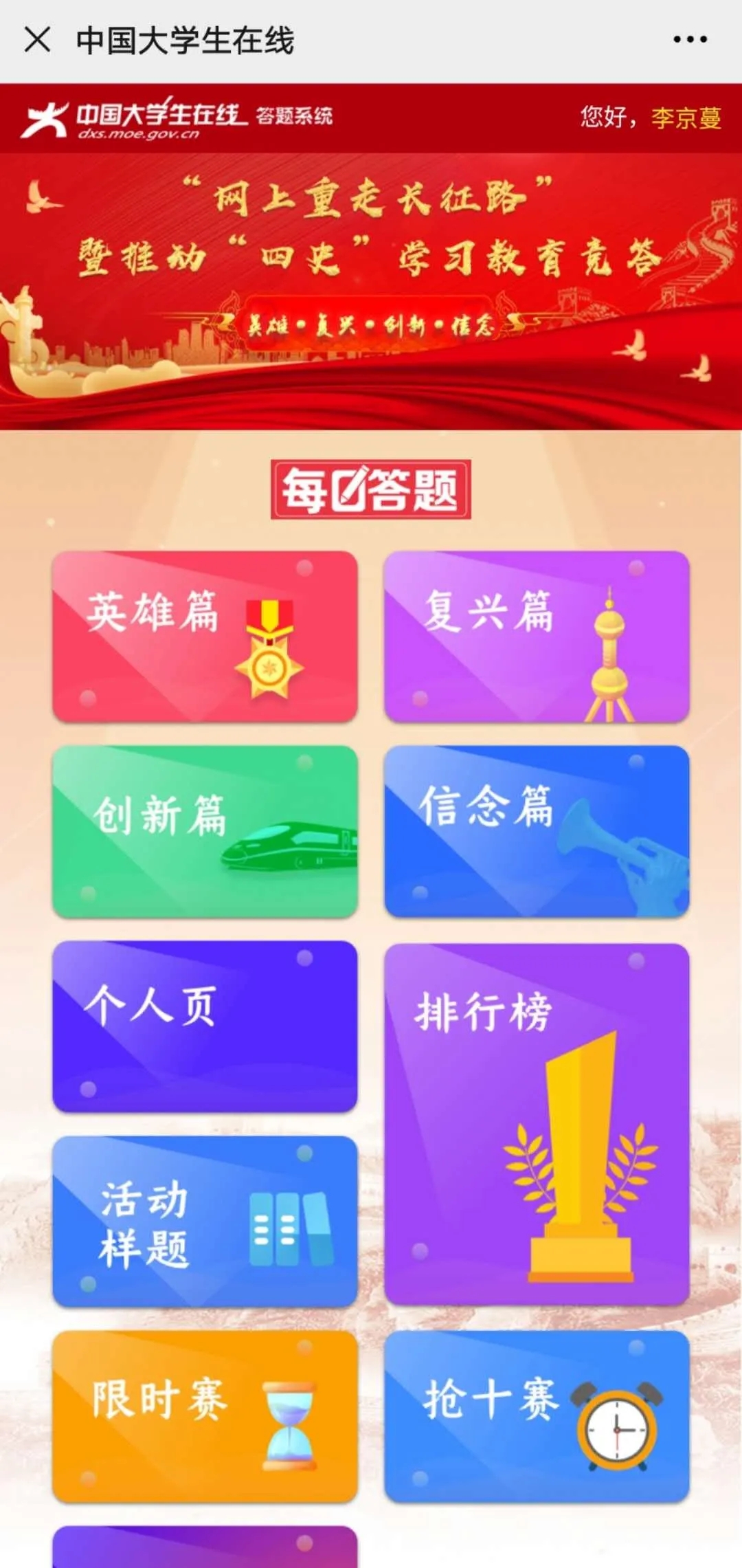This screenshot has height=1568, width=742.
Task: Enter the 抢十赛 contest
Action: click(537, 1416)
